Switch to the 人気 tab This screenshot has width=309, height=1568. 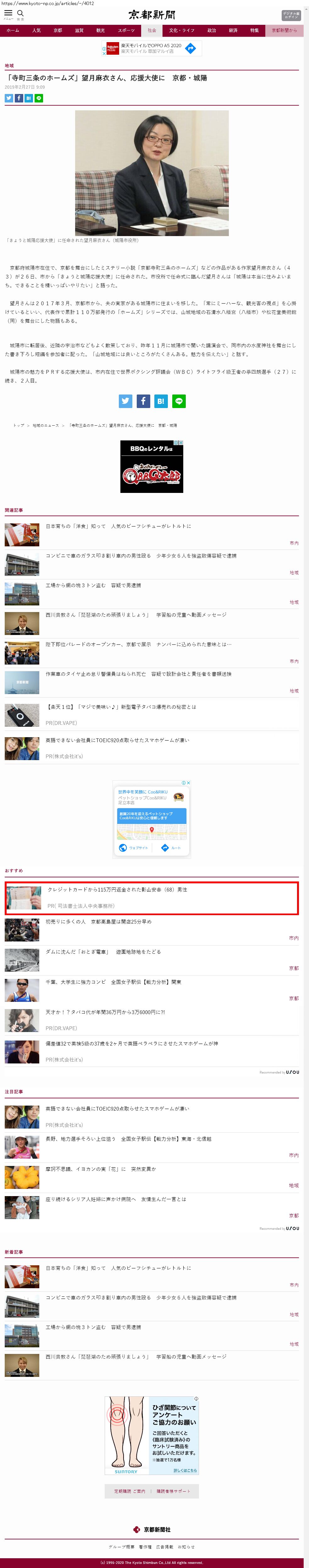[36, 30]
